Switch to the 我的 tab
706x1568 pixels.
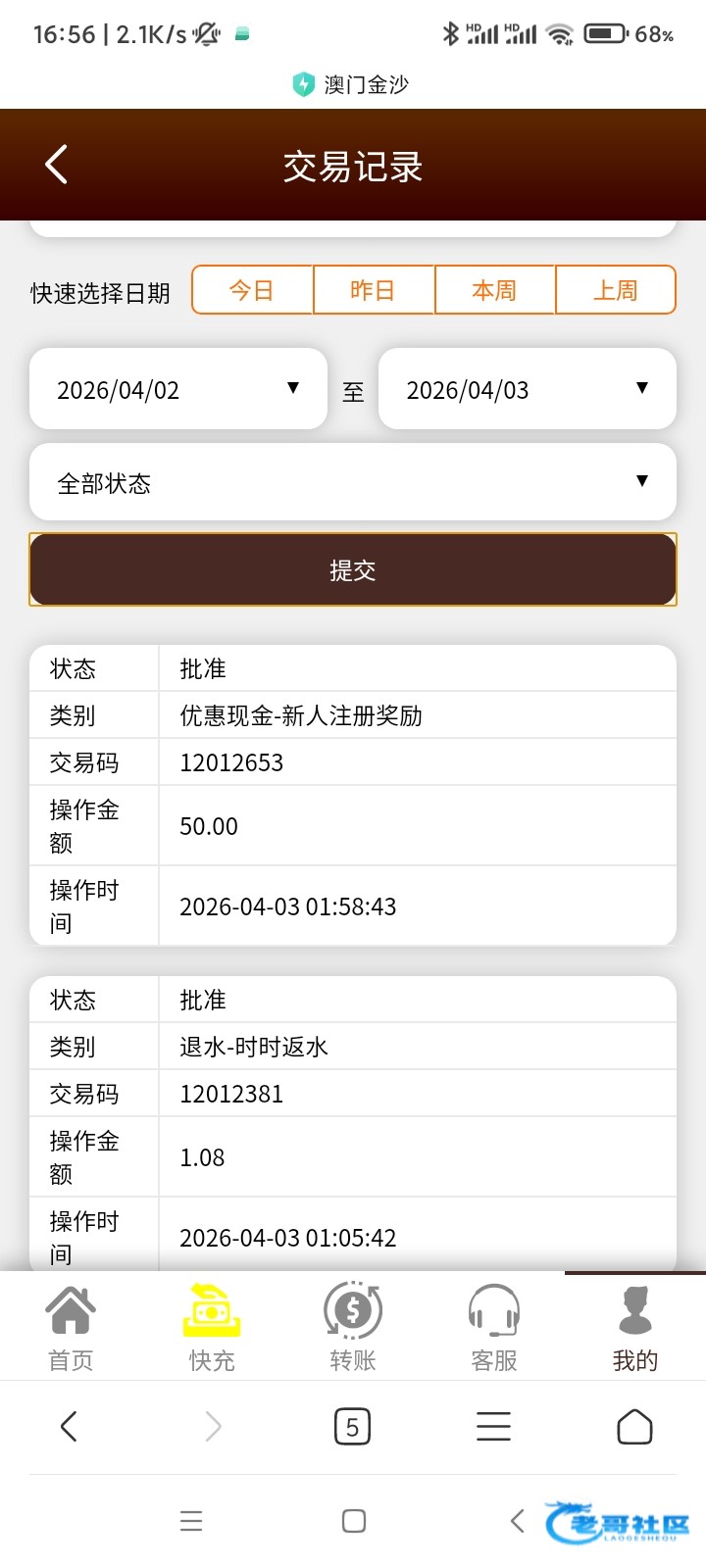point(635,1327)
